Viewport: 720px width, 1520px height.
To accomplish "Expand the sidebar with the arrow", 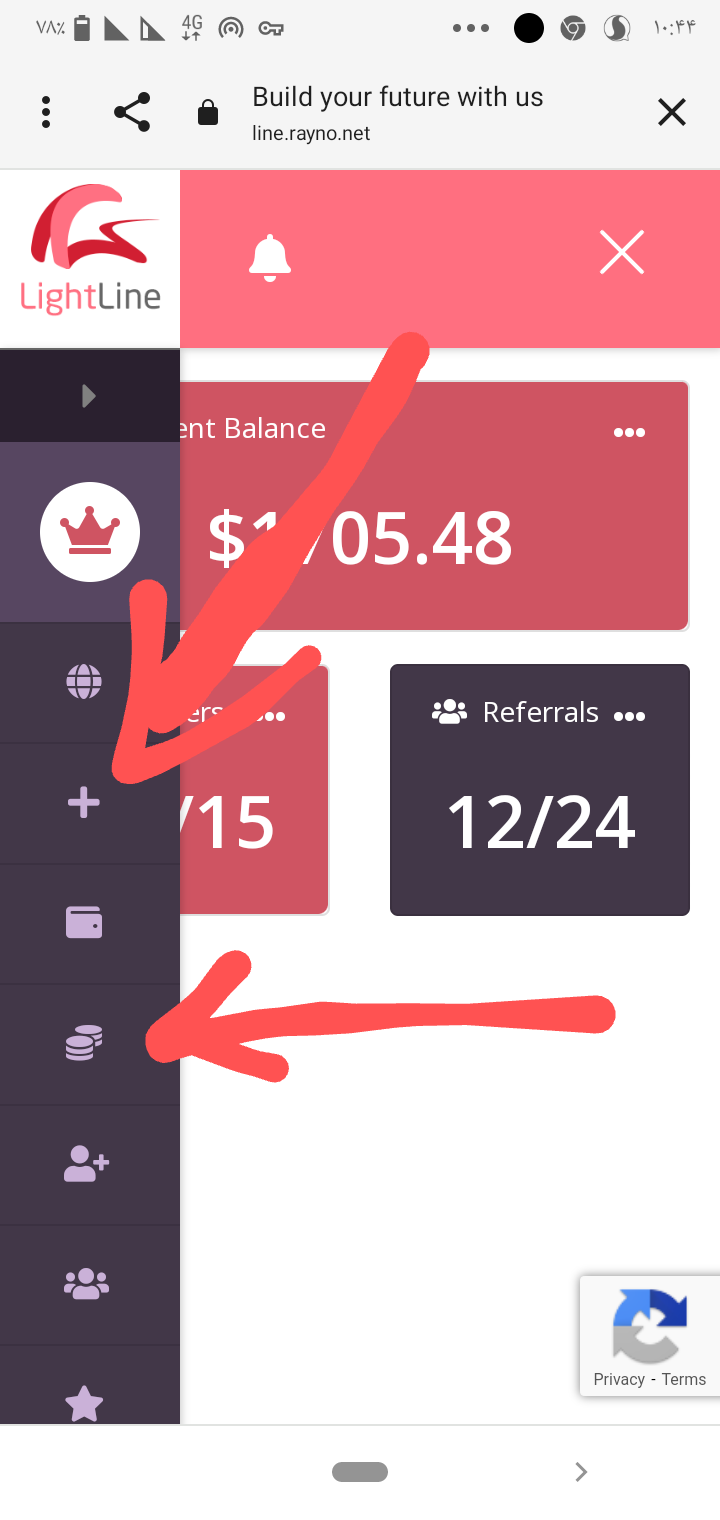I will (89, 396).
